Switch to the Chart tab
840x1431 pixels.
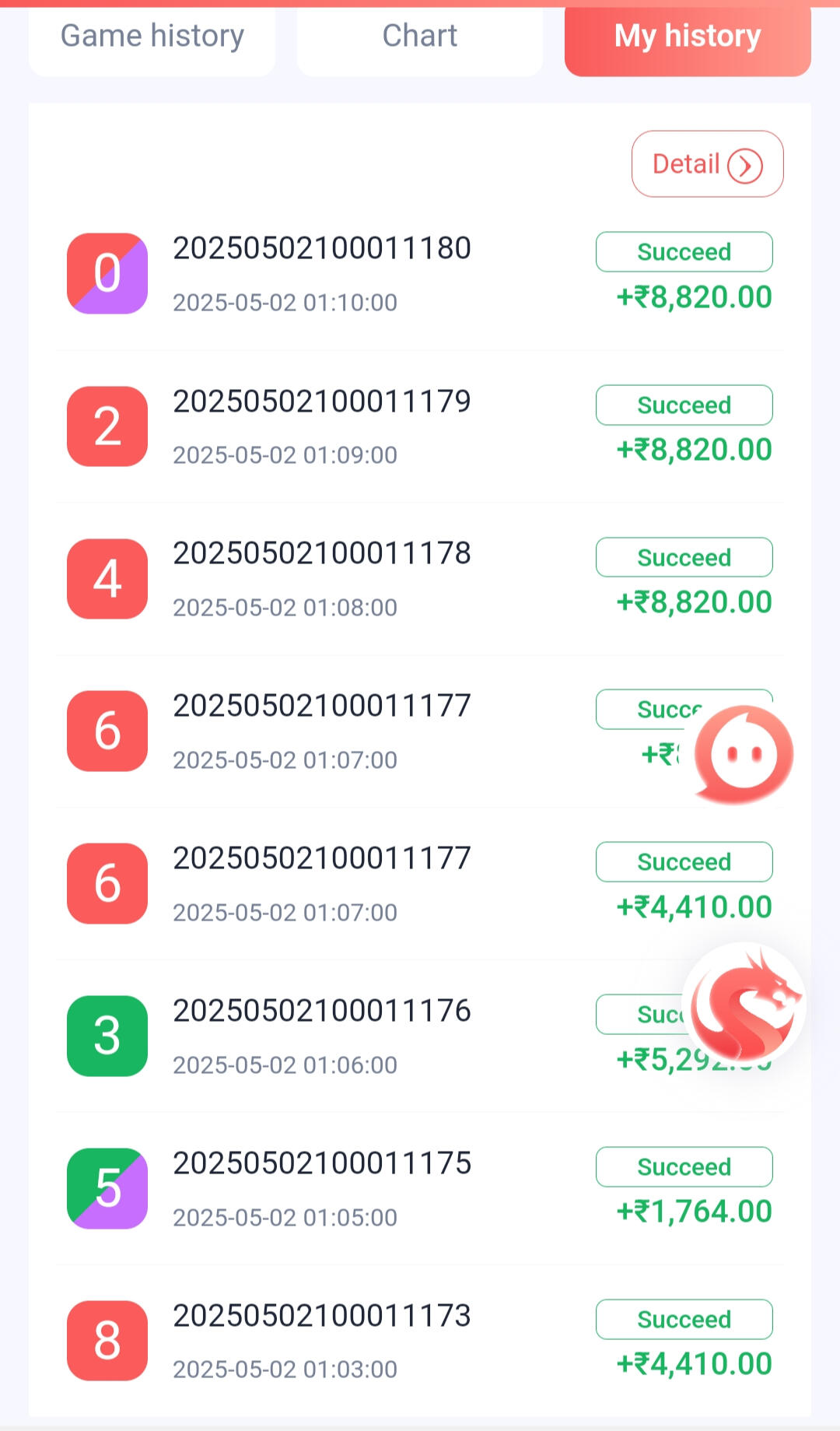(x=418, y=36)
